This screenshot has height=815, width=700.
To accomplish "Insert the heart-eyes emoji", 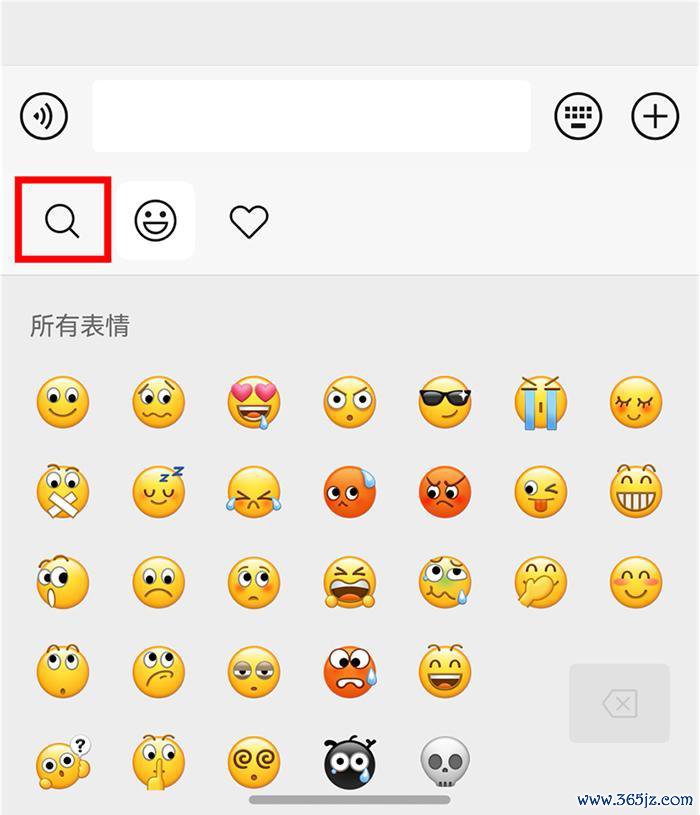I will 254,402.
